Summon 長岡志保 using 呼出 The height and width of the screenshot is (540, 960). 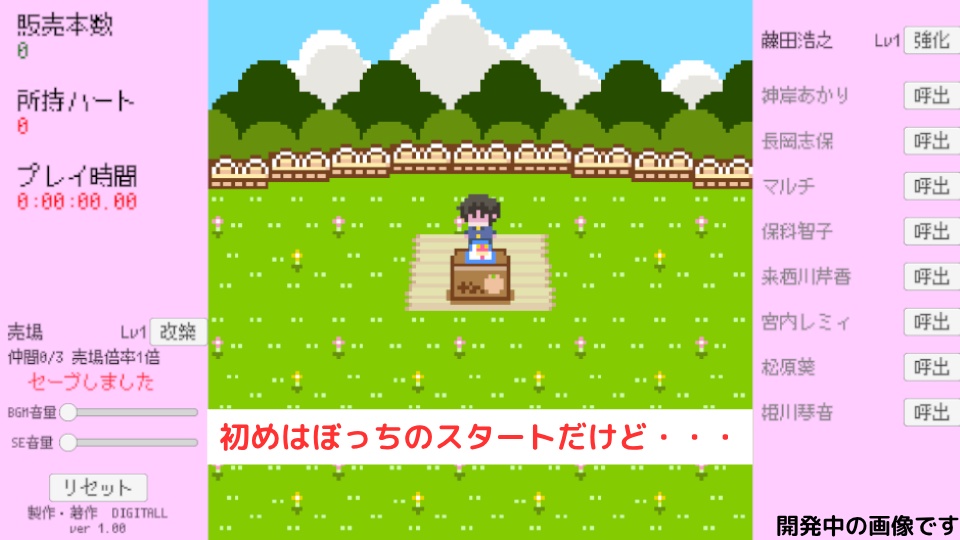(930, 141)
